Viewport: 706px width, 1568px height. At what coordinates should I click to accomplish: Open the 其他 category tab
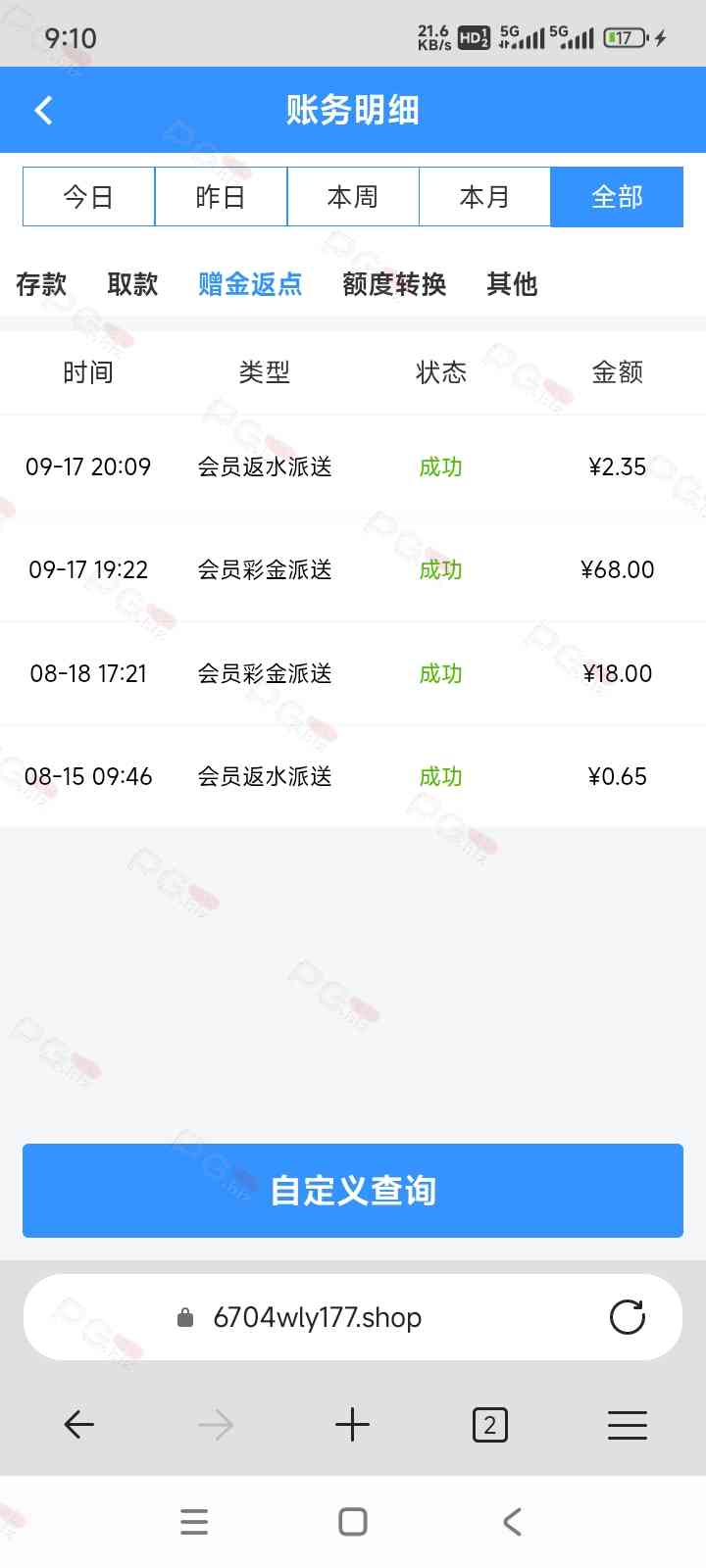tap(512, 284)
